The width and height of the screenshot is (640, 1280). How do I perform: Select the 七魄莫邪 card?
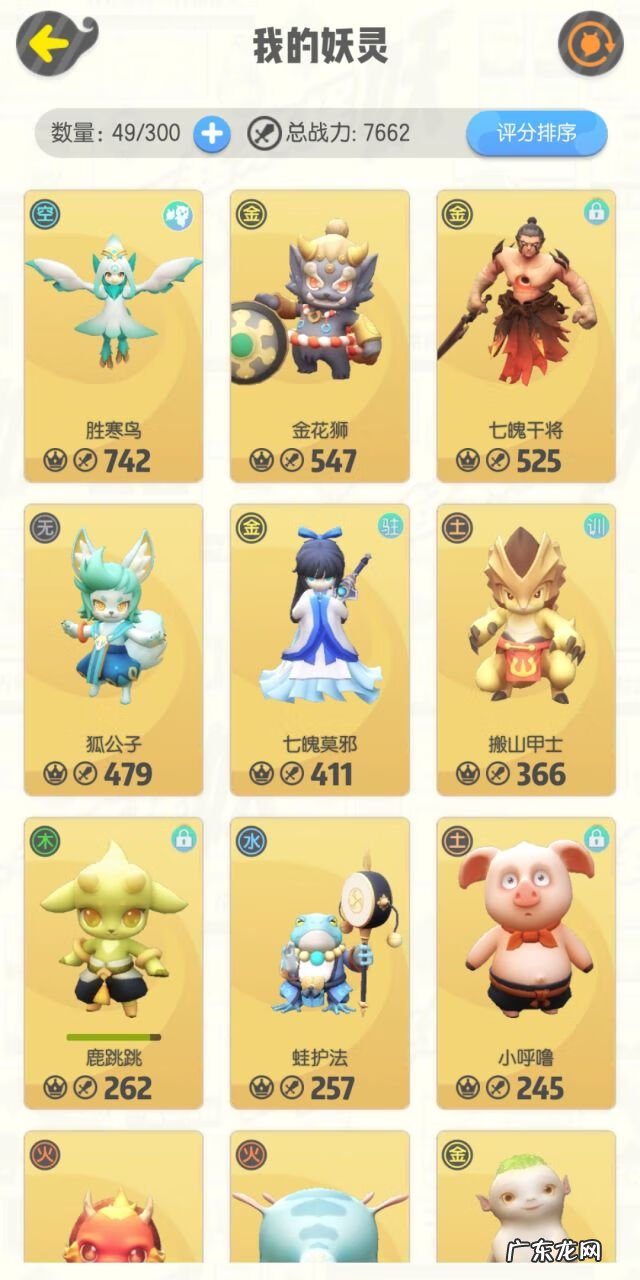[320, 650]
